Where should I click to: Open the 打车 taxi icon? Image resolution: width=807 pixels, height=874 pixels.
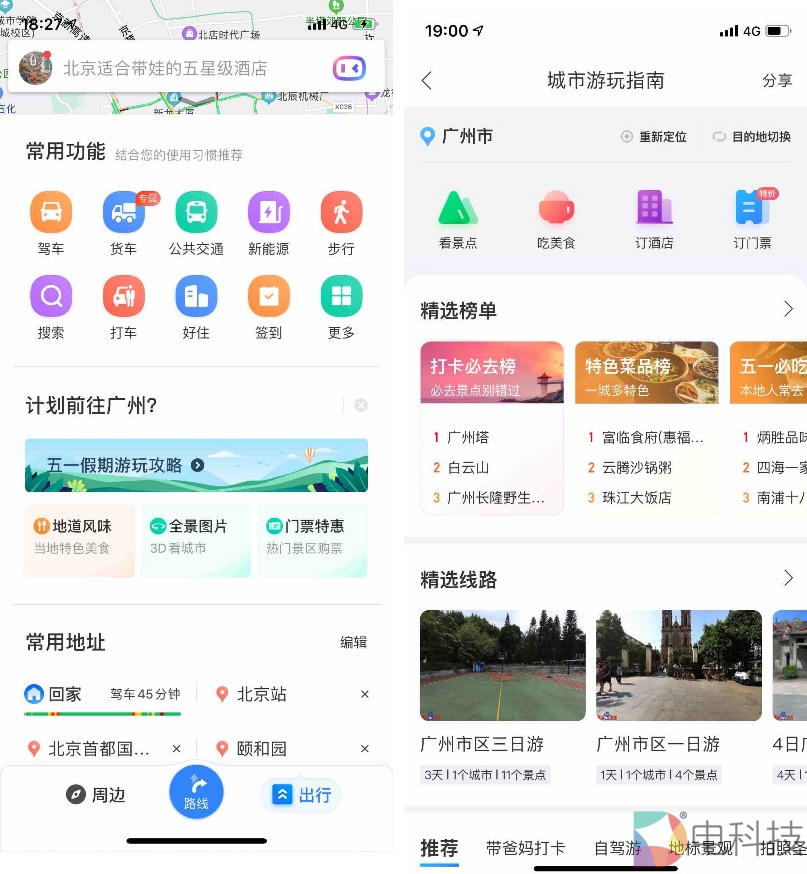[x=124, y=296]
